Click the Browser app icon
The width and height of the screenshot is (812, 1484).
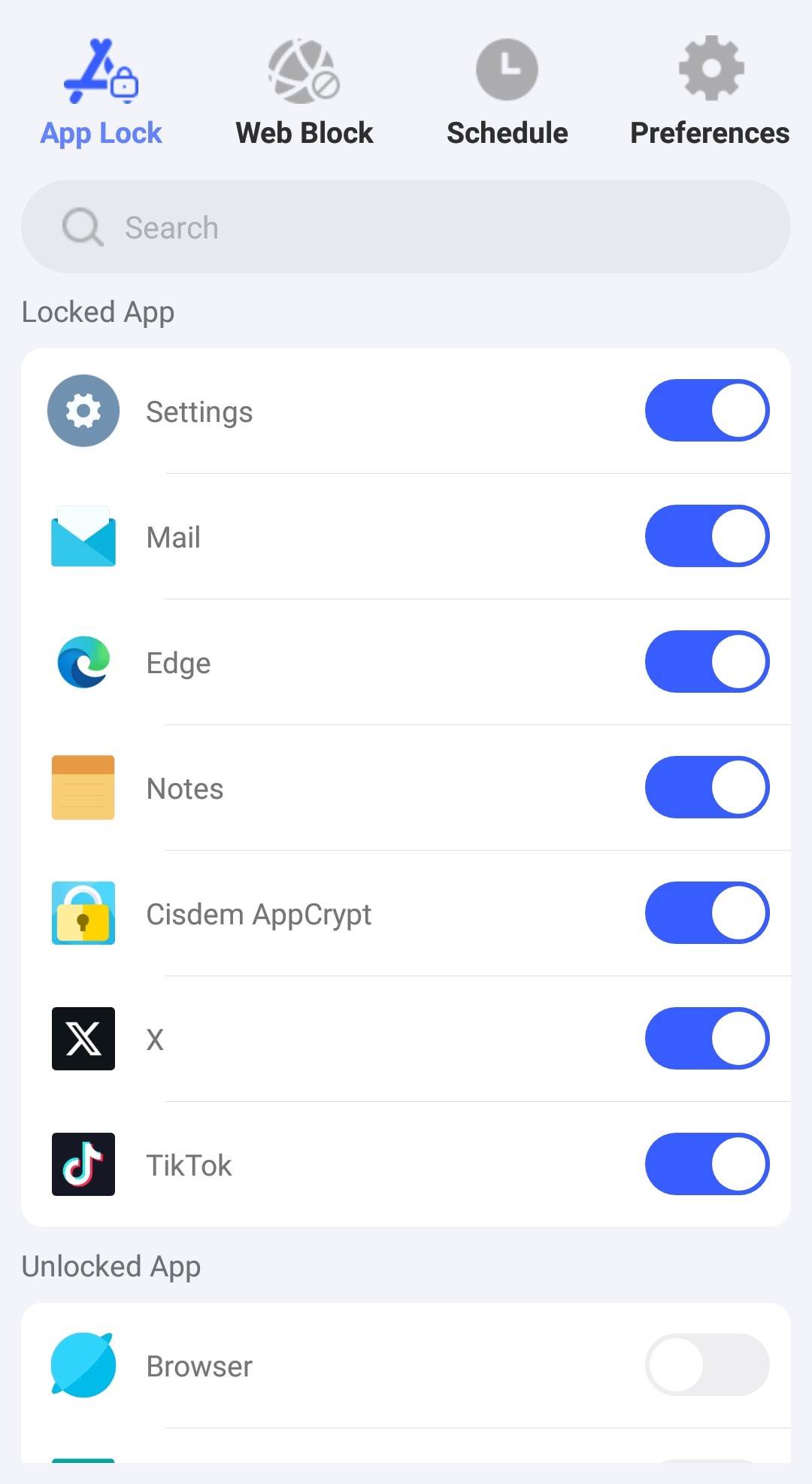83,1365
